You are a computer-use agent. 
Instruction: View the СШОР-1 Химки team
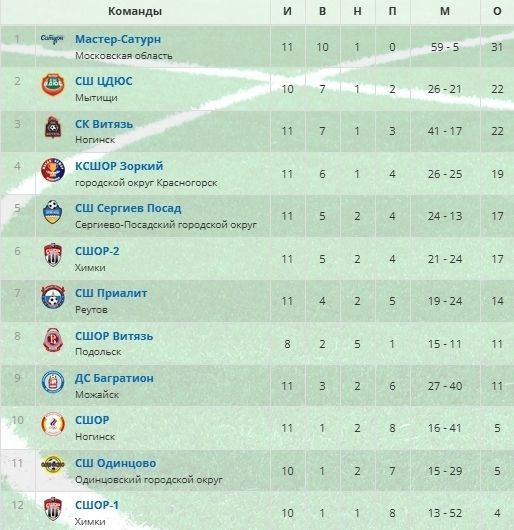97,505
